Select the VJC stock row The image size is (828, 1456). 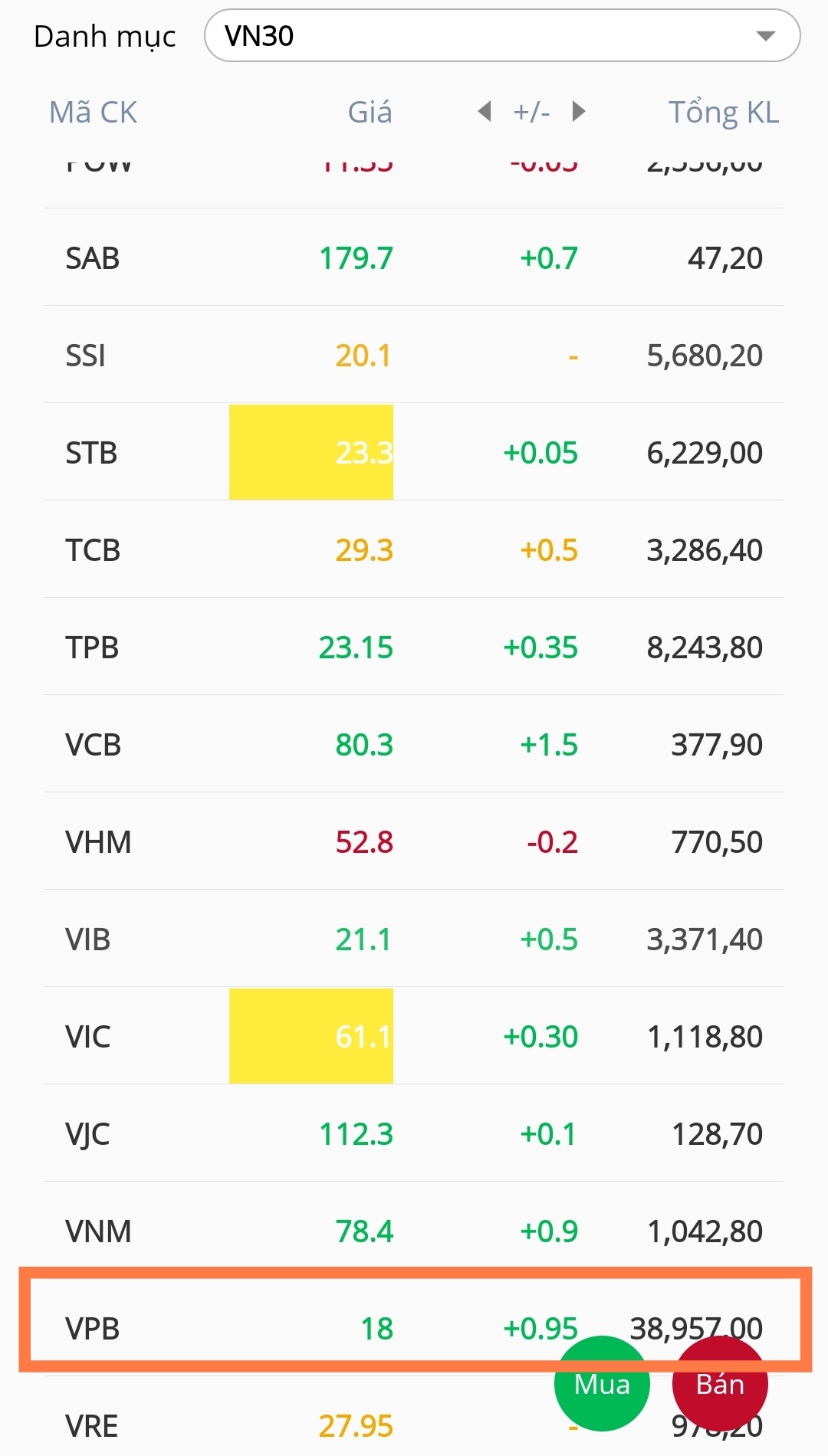tap(87, 1134)
